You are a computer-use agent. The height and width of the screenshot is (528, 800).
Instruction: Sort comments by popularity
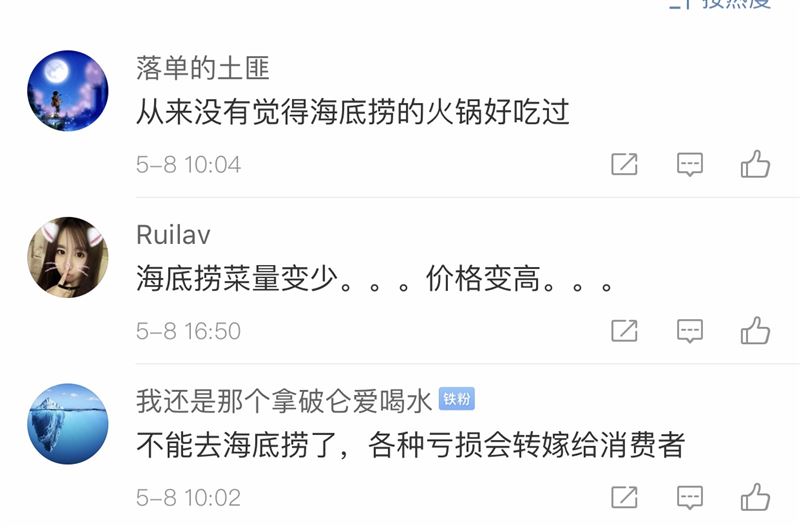coord(735,4)
